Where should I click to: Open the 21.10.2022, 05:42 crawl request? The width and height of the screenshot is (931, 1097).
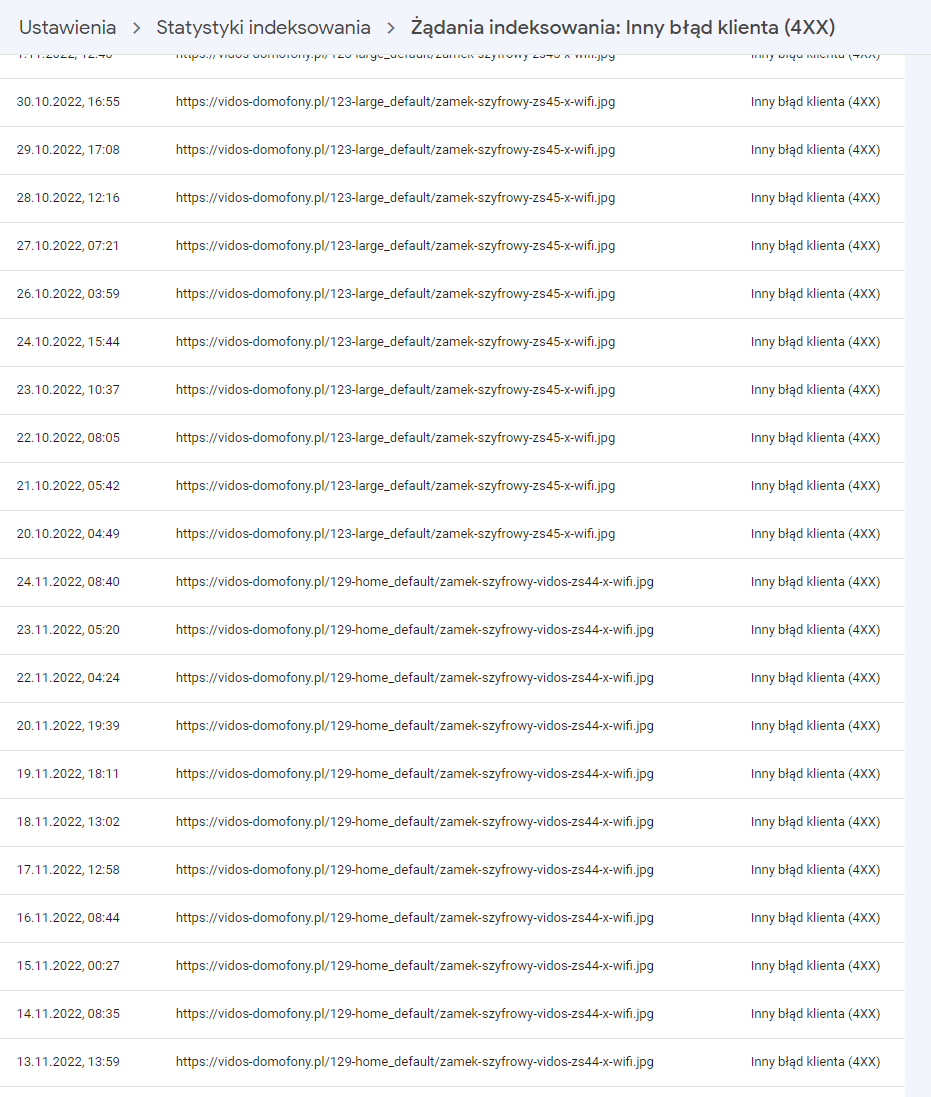(395, 486)
